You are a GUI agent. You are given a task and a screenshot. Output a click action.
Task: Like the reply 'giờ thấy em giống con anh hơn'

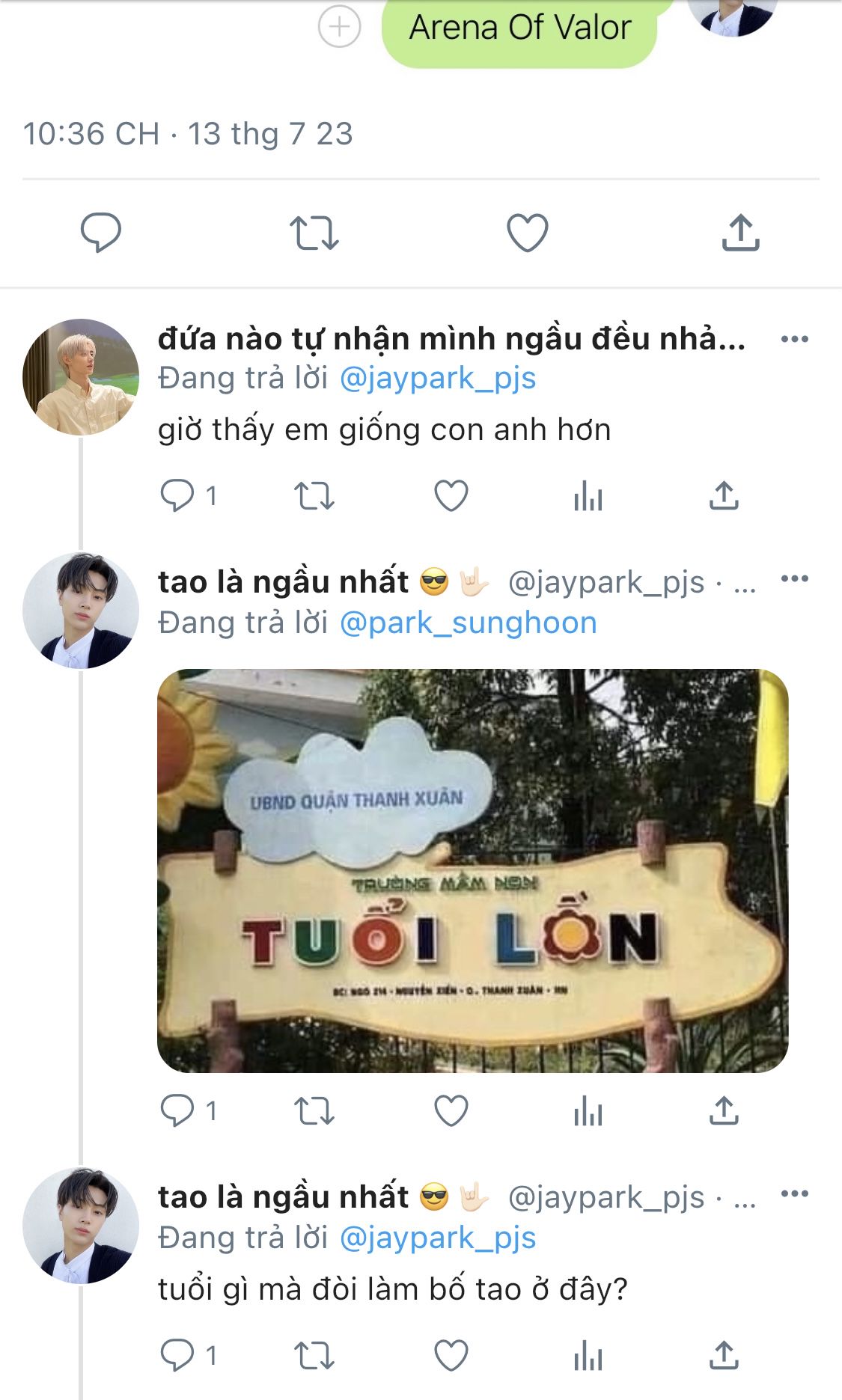point(451,495)
